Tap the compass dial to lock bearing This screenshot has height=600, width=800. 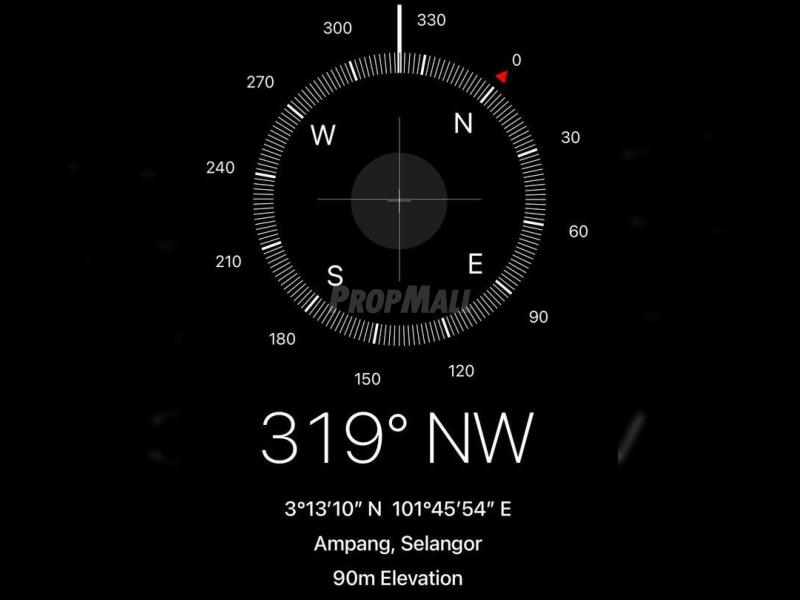coord(399,199)
